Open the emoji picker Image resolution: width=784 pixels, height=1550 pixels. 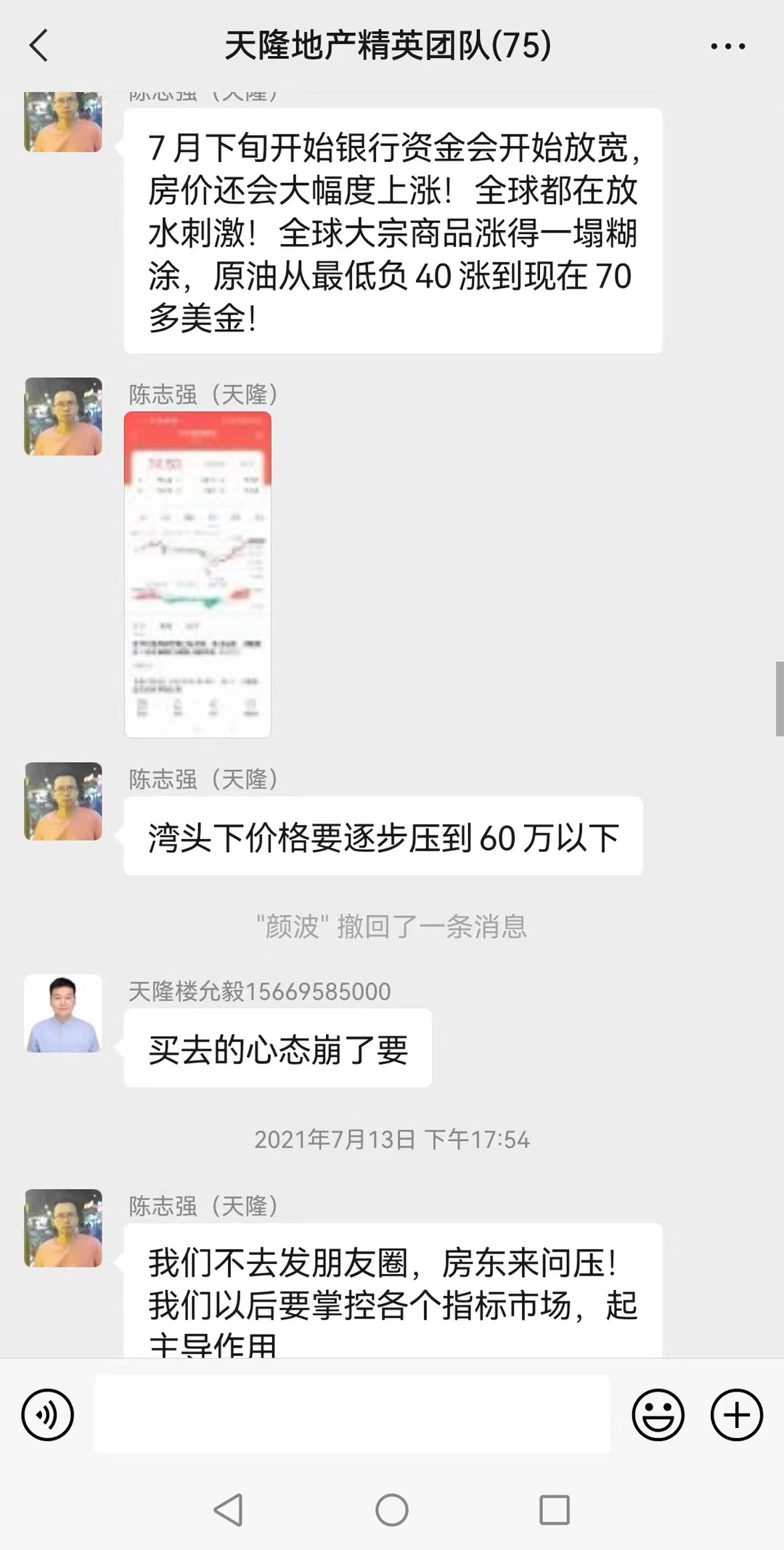click(x=658, y=1414)
